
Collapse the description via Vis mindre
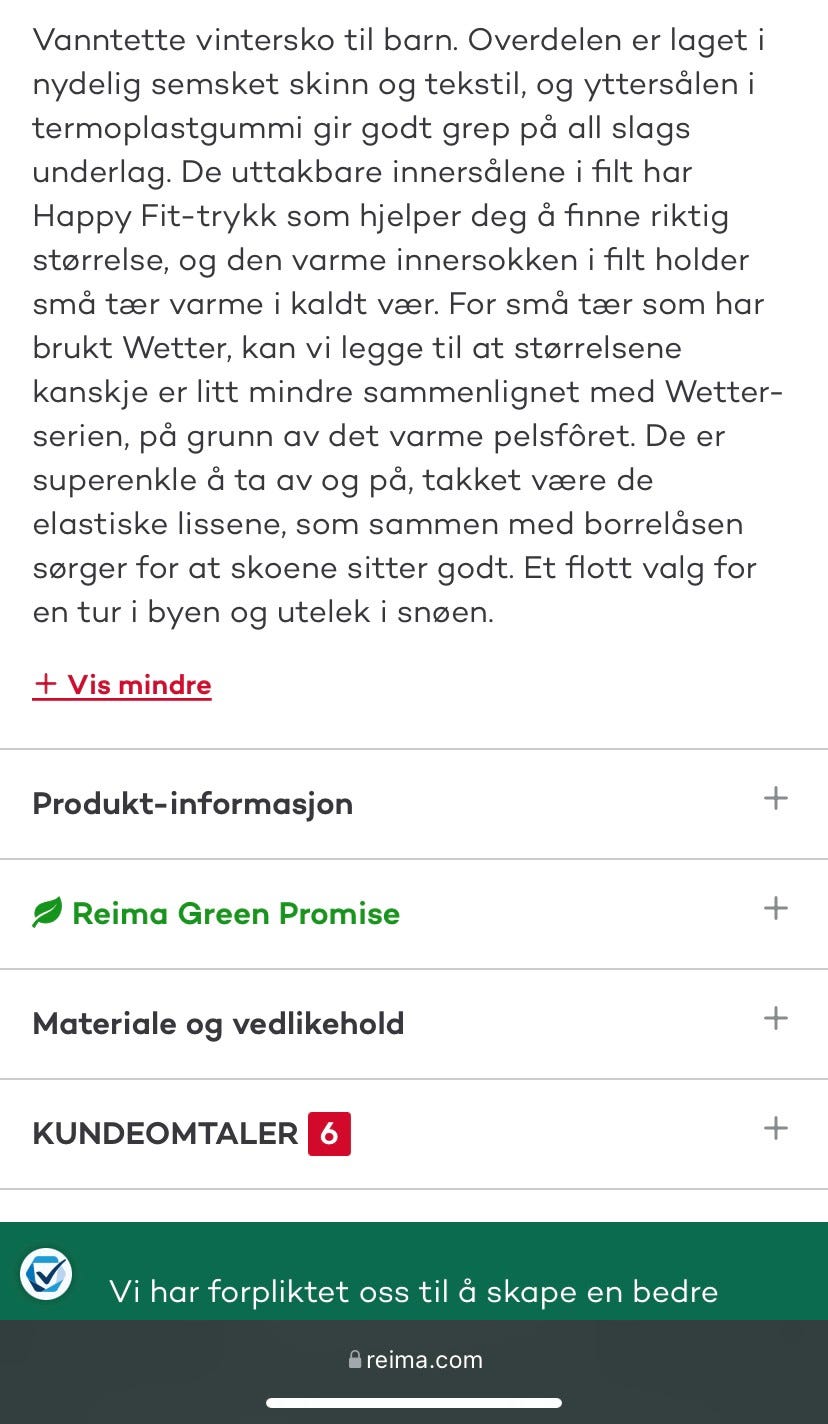tap(122, 685)
